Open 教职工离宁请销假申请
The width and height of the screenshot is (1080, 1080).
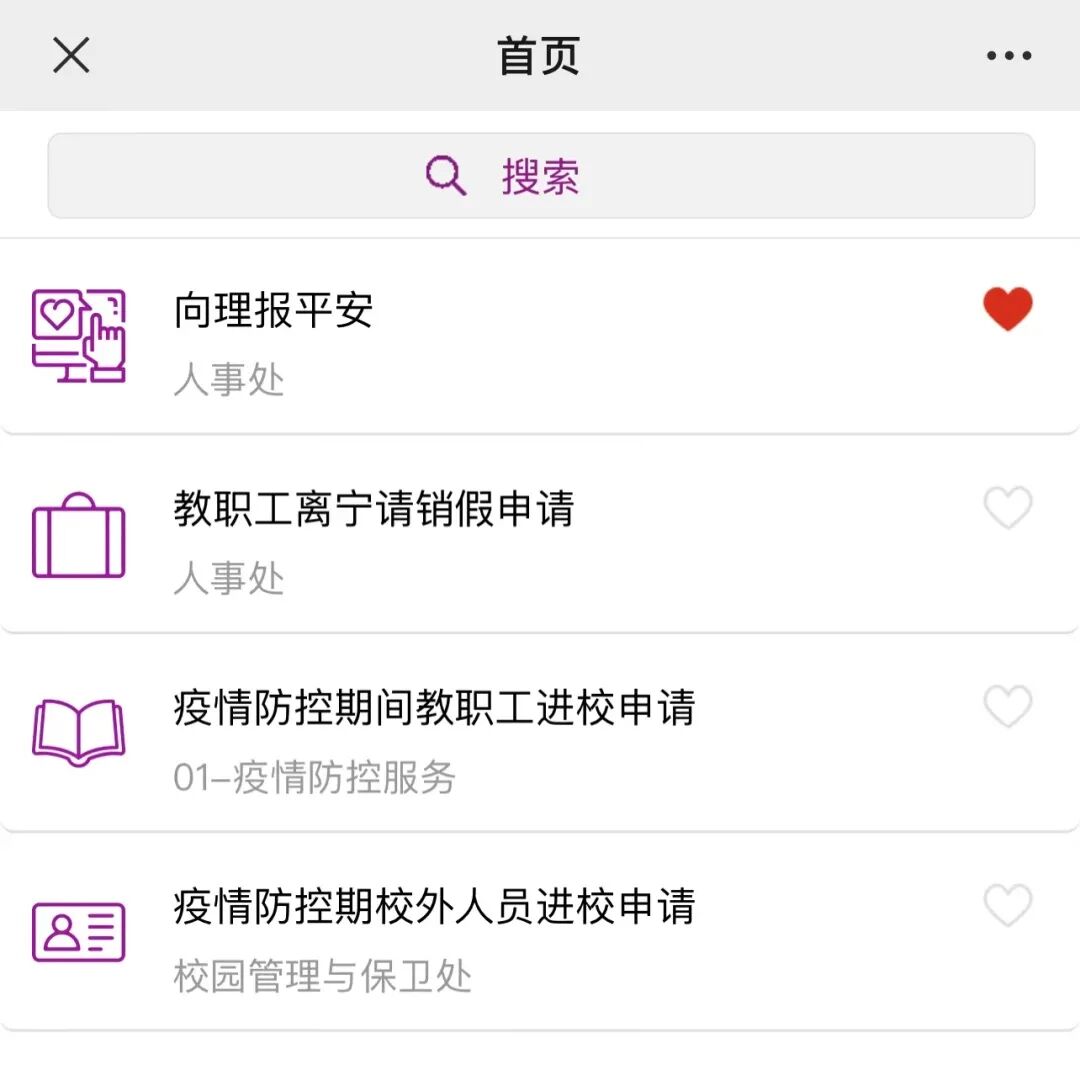[x=540, y=534]
